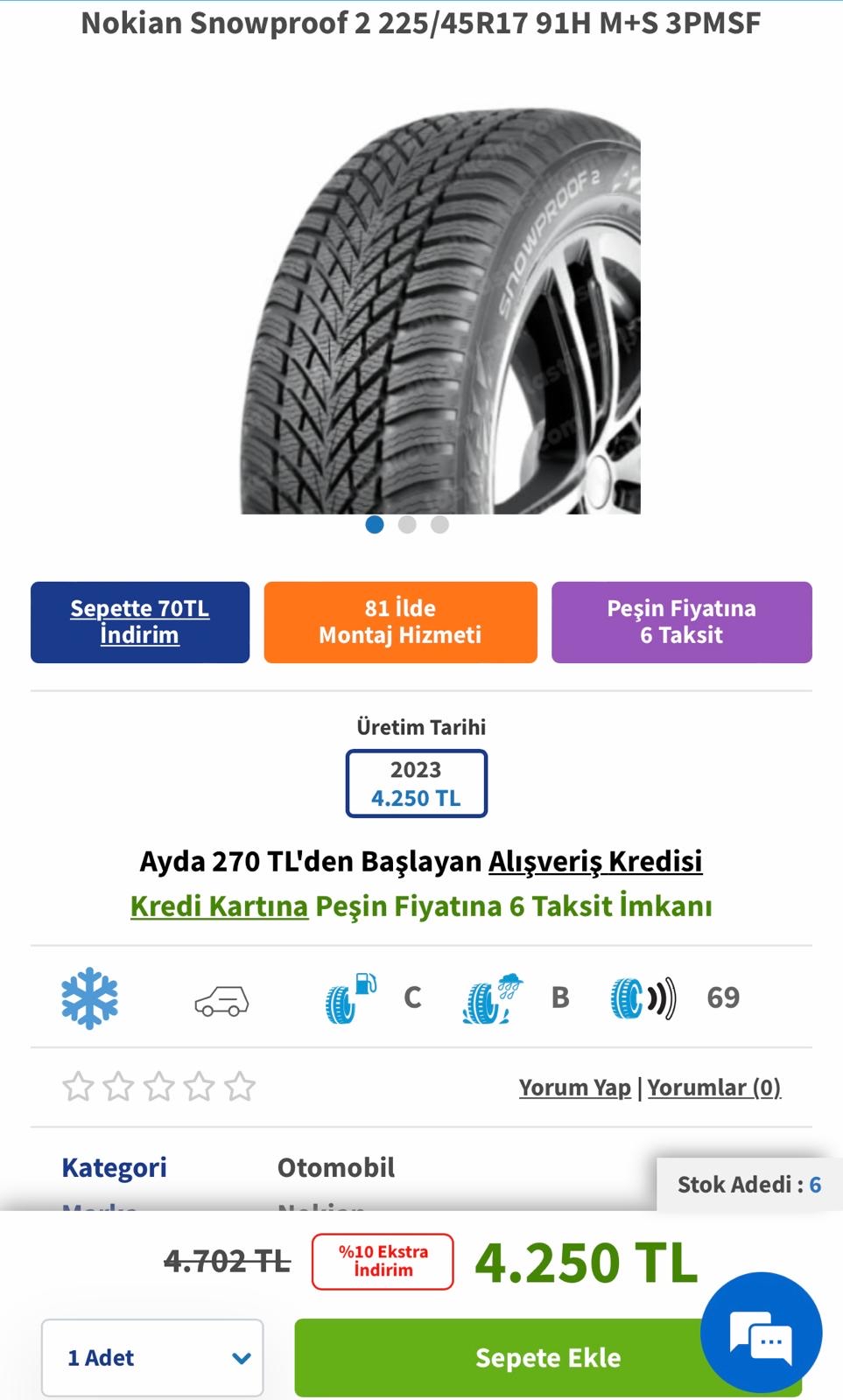Open the live chat bubble
The height and width of the screenshot is (1400, 843).
762,1333
